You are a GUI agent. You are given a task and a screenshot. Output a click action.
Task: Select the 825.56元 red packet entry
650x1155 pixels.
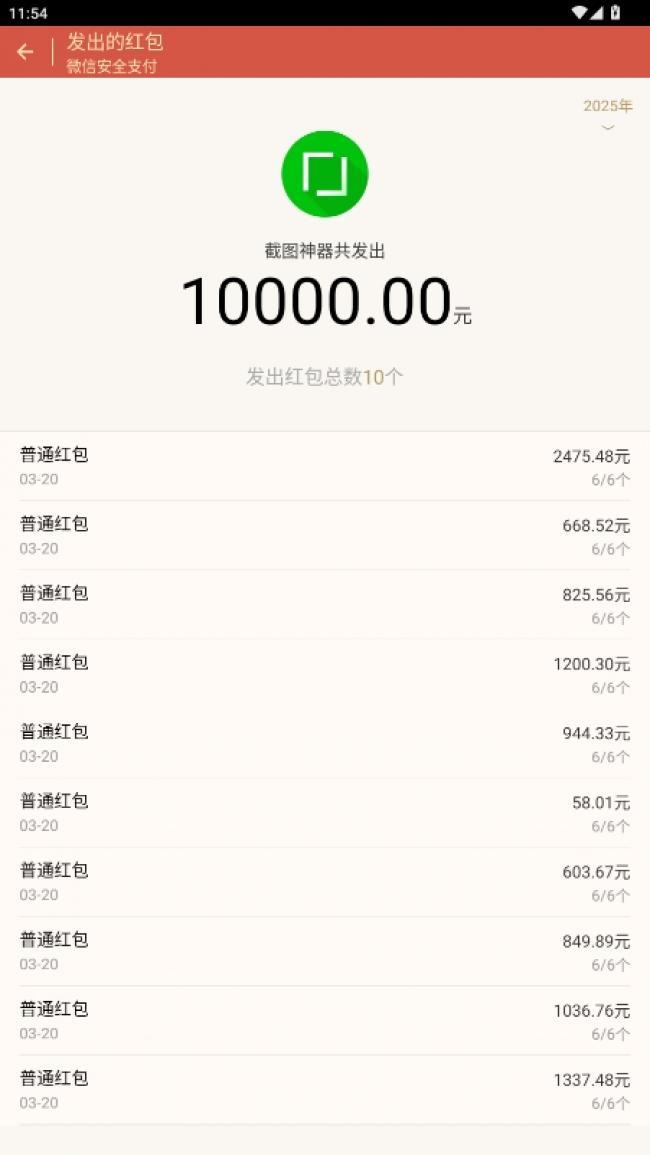pyautogui.click(x=325, y=605)
